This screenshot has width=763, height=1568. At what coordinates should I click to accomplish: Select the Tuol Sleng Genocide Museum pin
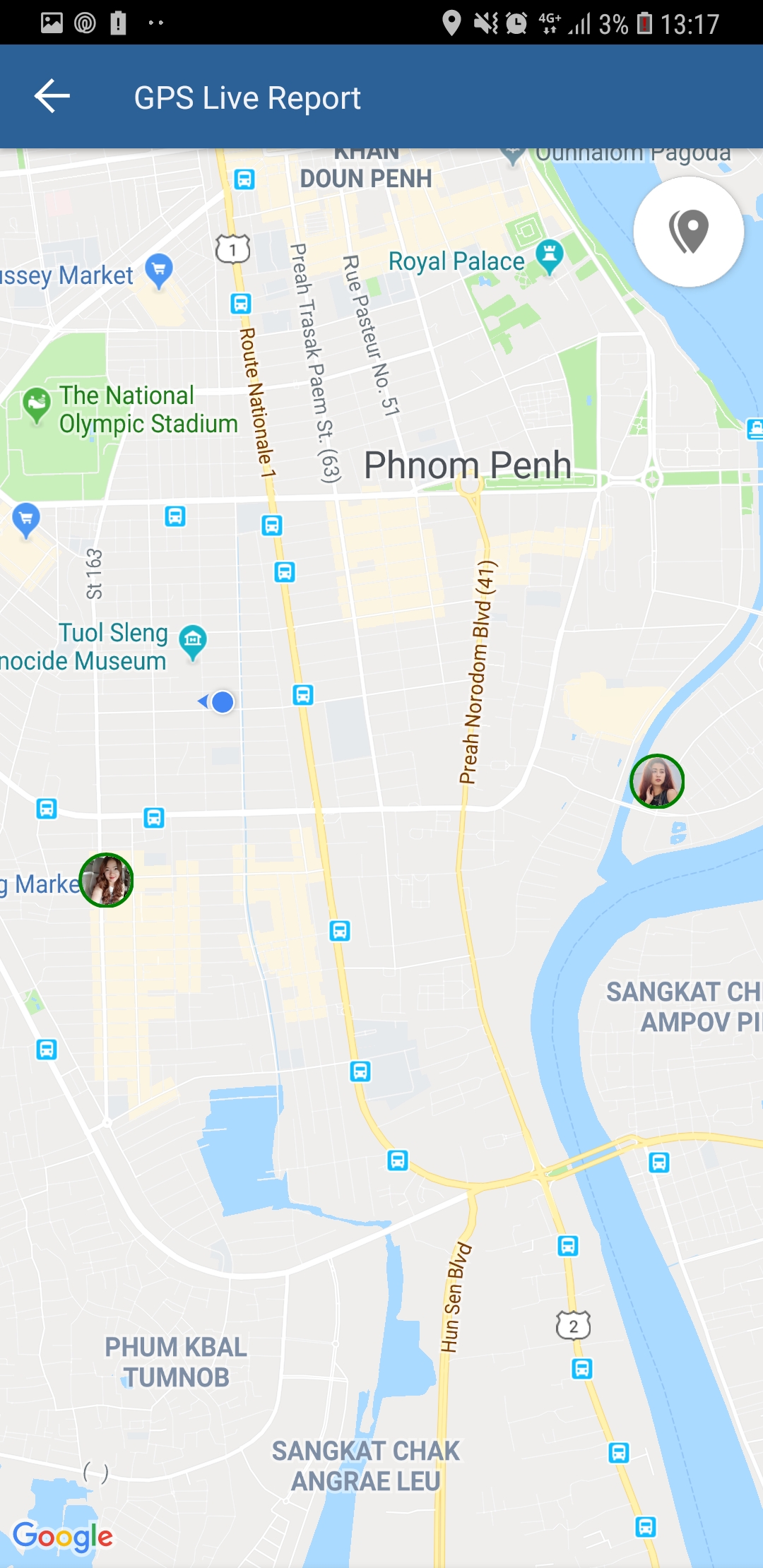[193, 641]
